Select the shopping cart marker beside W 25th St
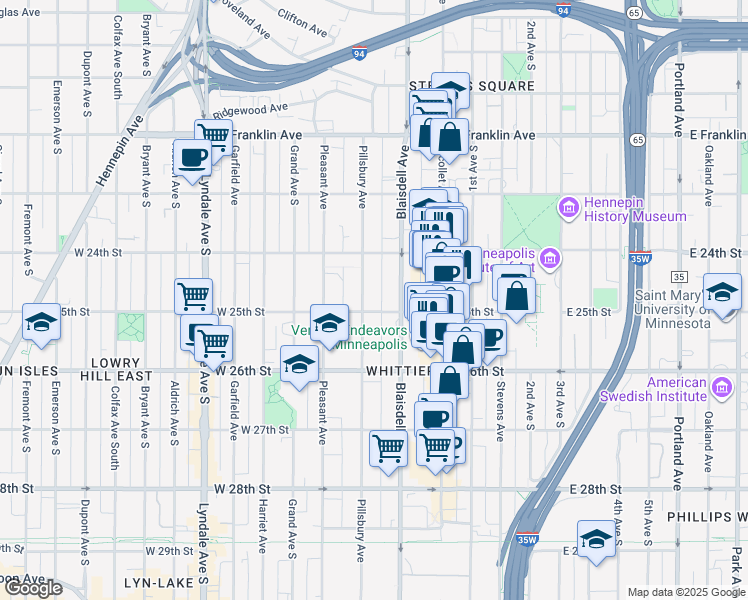This screenshot has width=748, height=600. 193,296
